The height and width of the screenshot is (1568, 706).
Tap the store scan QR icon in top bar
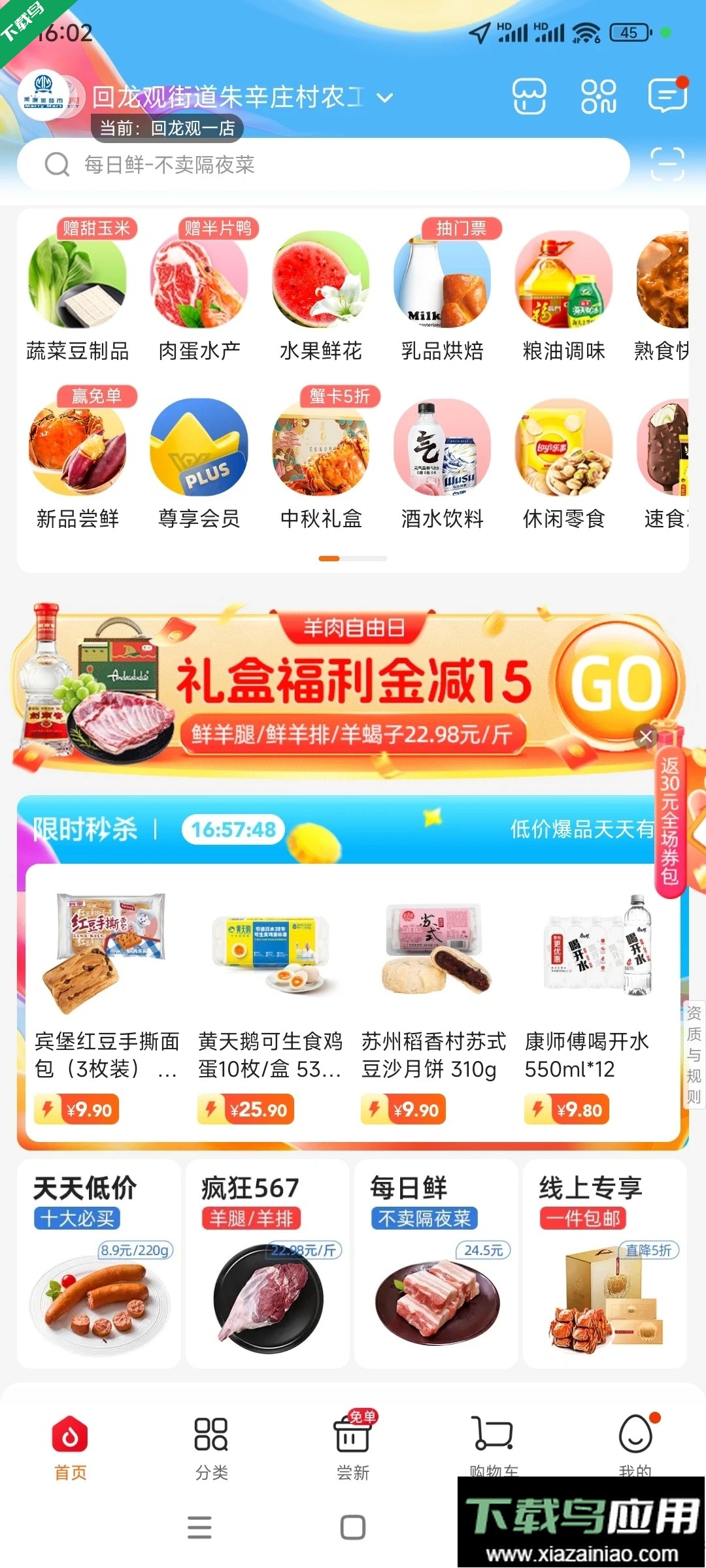[529, 97]
